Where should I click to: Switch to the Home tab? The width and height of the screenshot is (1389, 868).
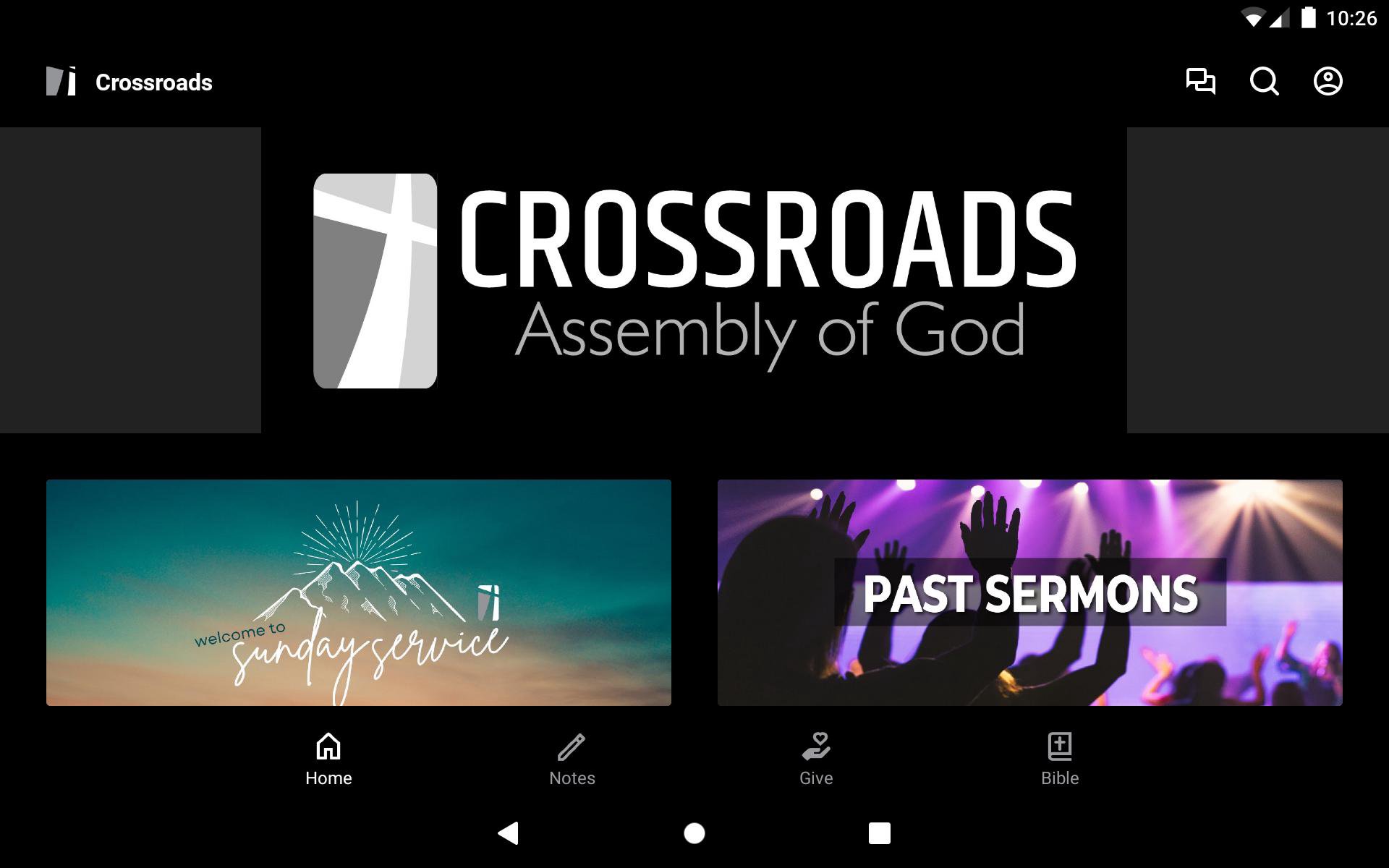(x=328, y=759)
